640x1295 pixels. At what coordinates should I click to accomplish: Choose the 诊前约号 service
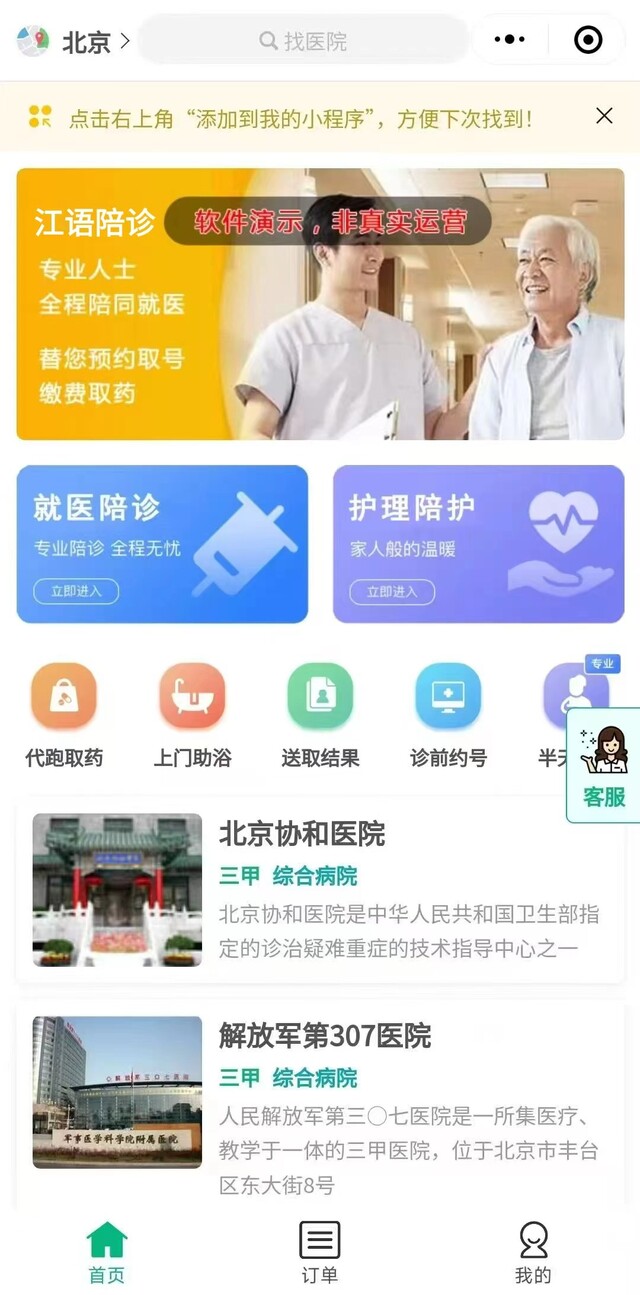(x=448, y=716)
